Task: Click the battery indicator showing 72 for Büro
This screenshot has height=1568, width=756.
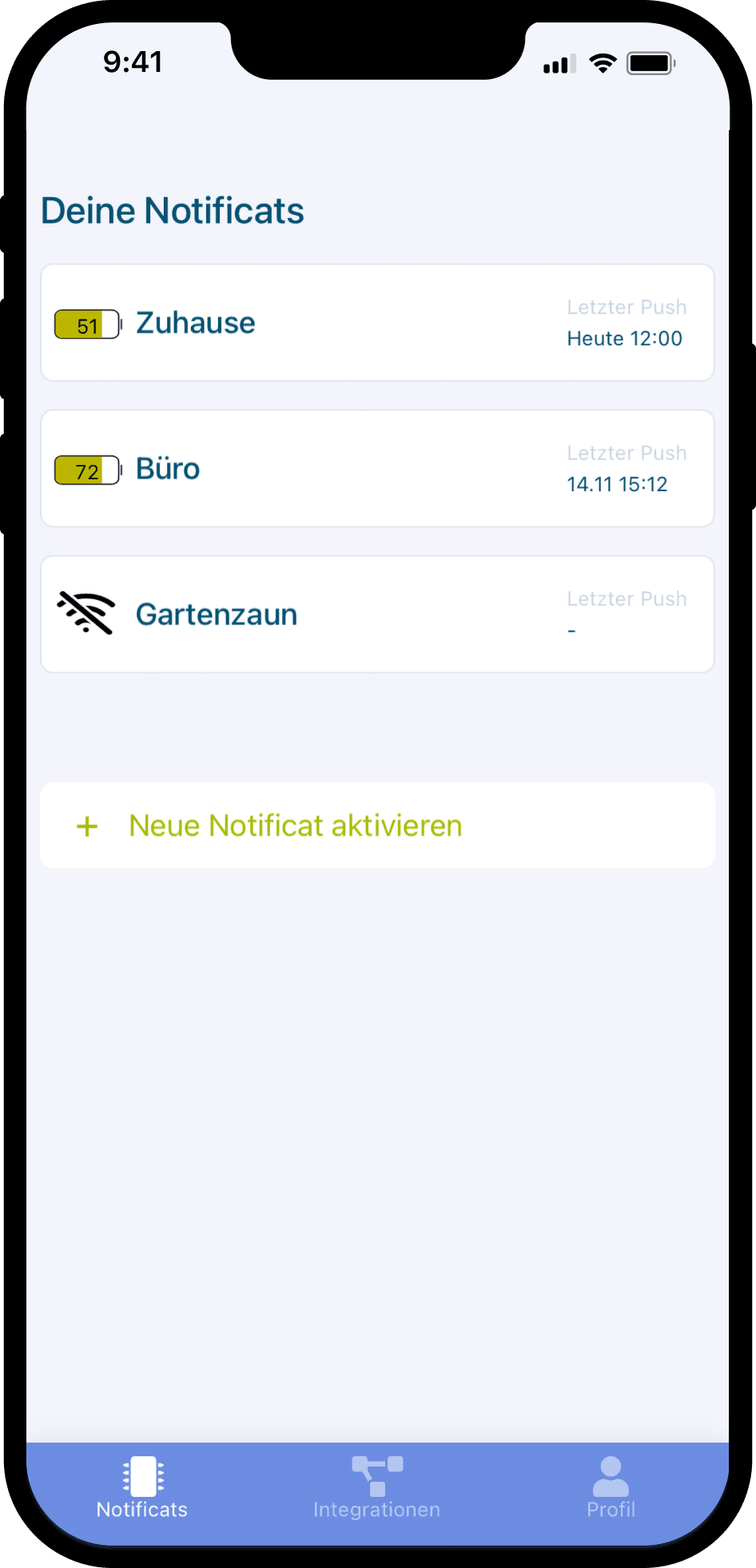Action: (x=86, y=470)
